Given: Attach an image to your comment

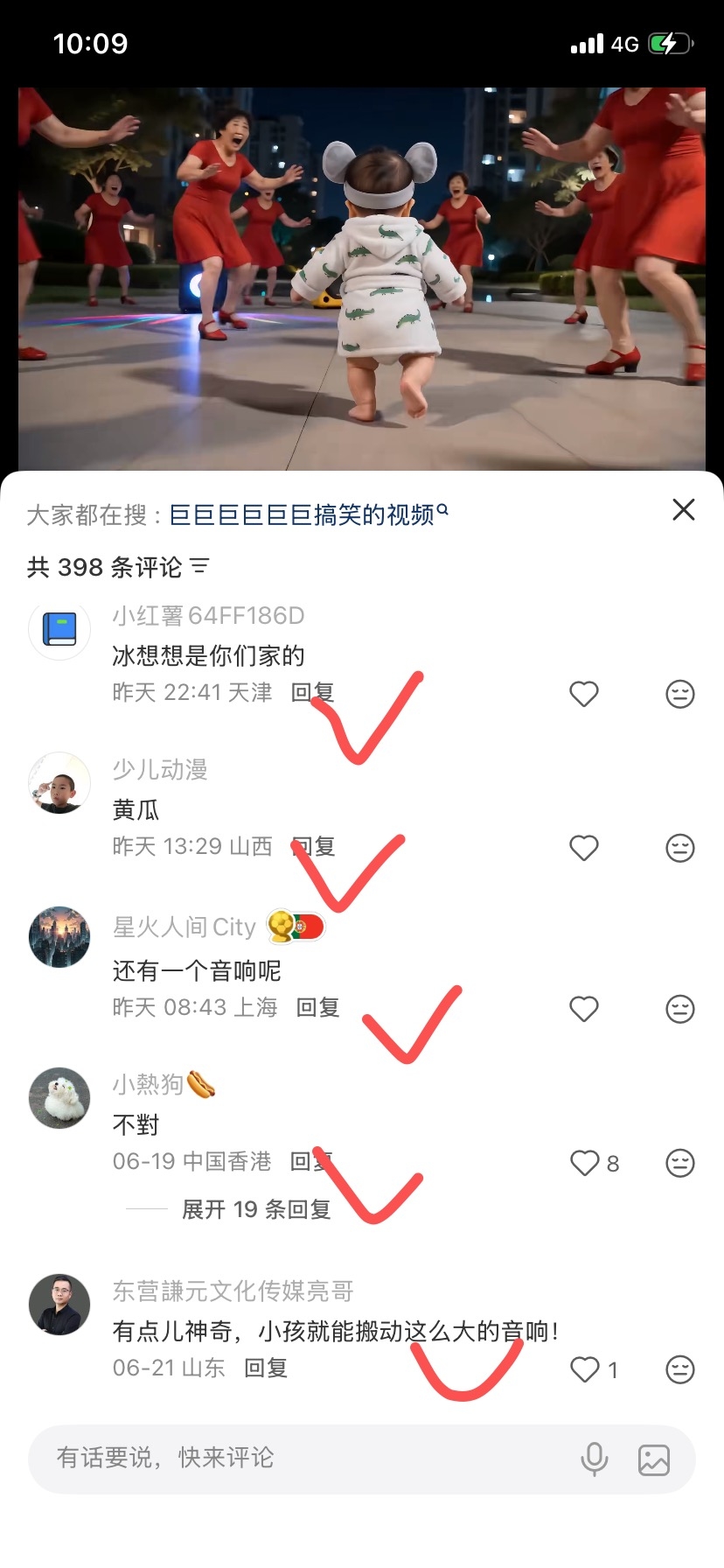Looking at the screenshot, I should [x=654, y=1459].
